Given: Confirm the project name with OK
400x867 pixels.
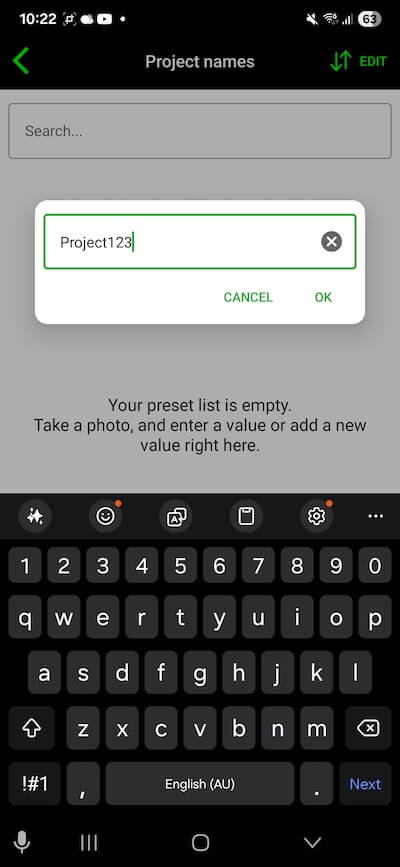Looking at the screenshot, I should click(x=323, y=297).
